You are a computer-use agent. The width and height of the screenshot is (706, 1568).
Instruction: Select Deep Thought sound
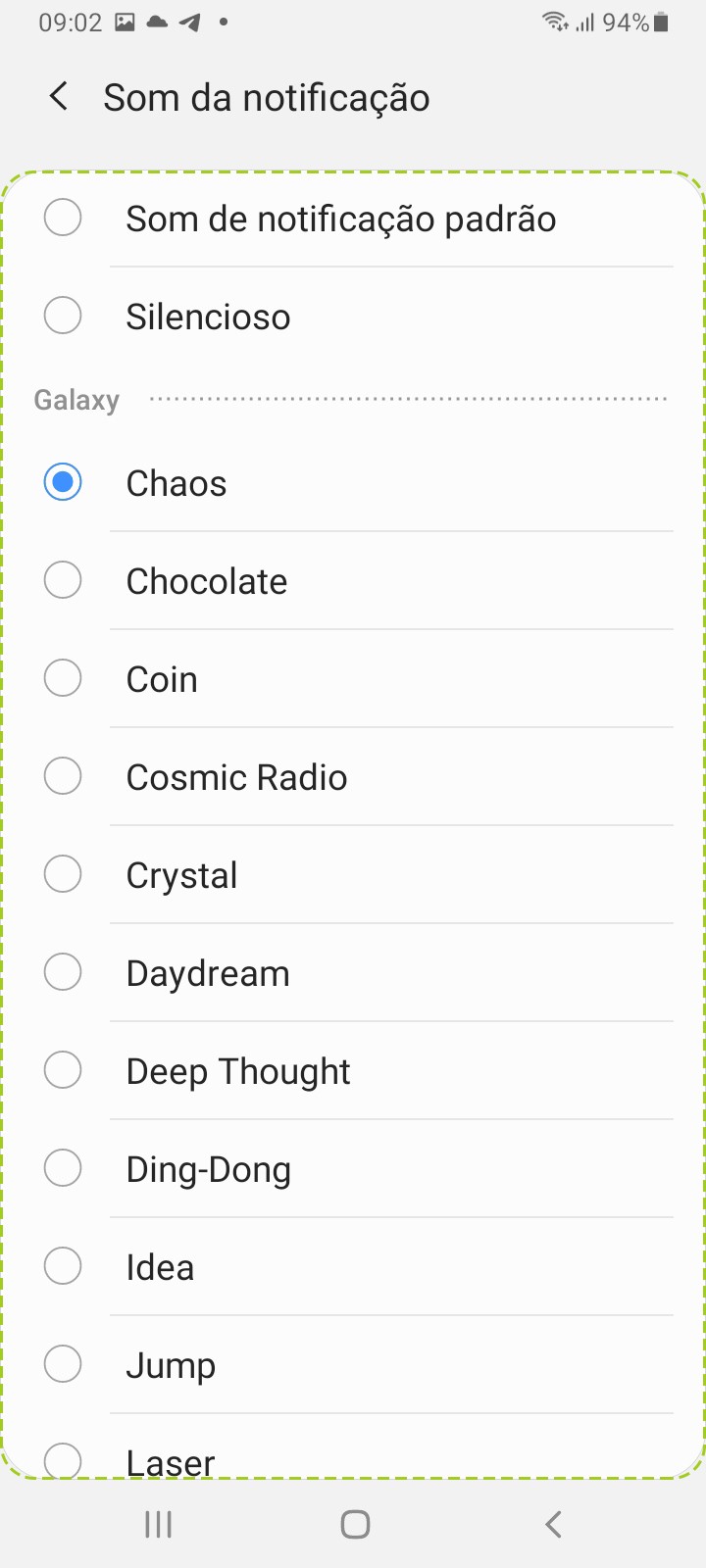238,1071
